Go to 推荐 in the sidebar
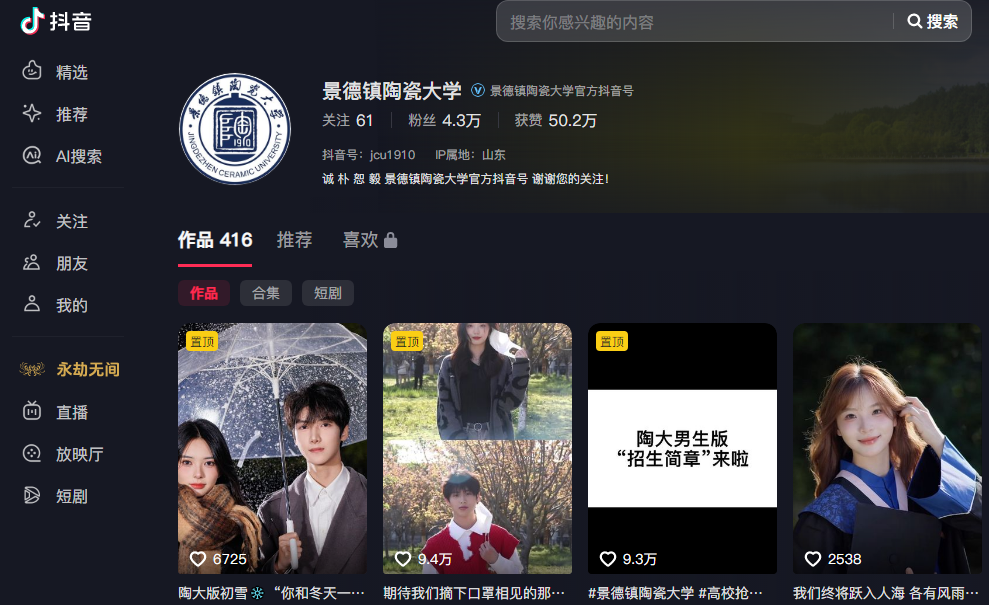 [x=70, y=114]
